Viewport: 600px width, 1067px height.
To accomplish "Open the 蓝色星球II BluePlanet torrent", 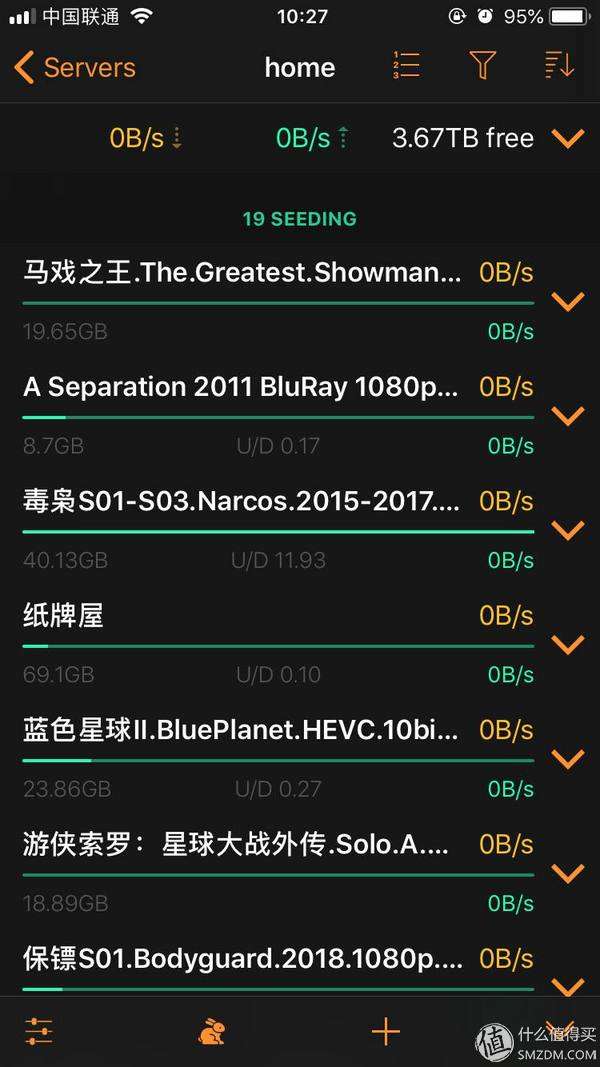I will (241, 731).
